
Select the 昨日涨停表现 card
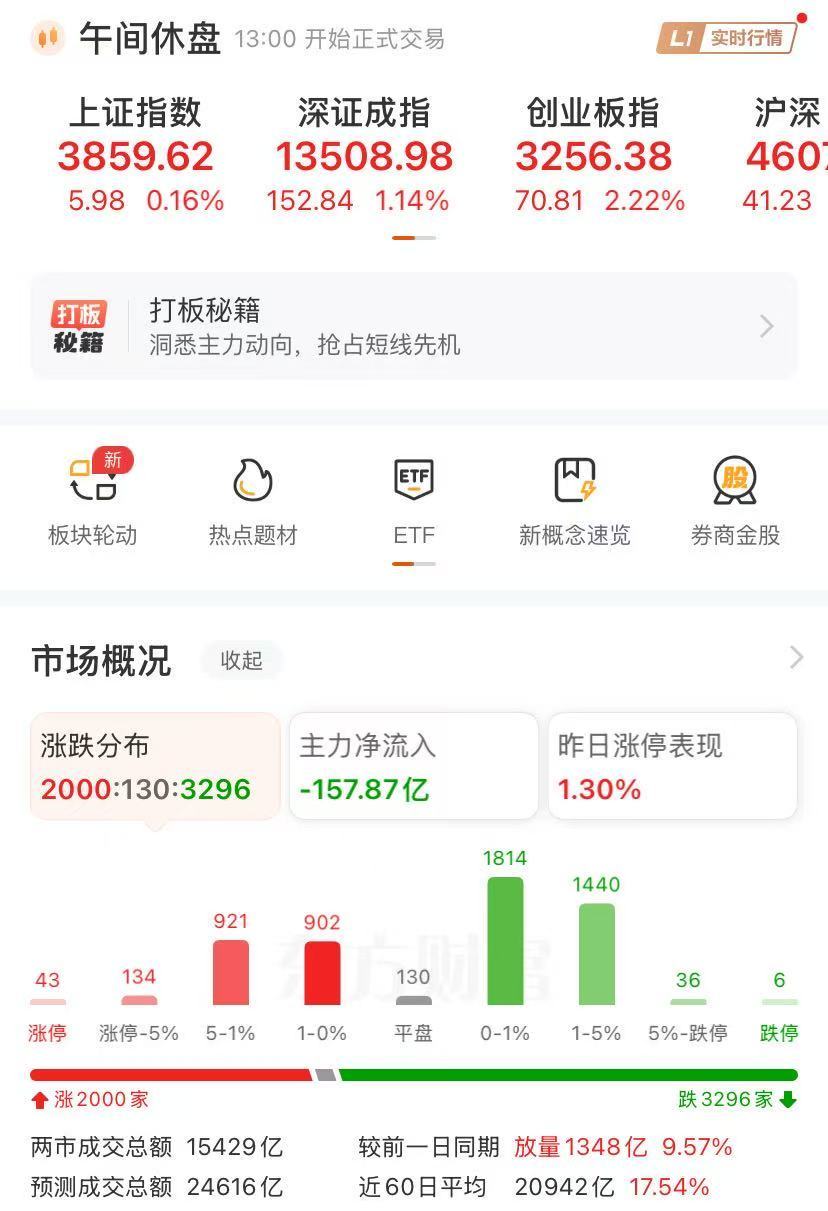[x=671, y=765]
